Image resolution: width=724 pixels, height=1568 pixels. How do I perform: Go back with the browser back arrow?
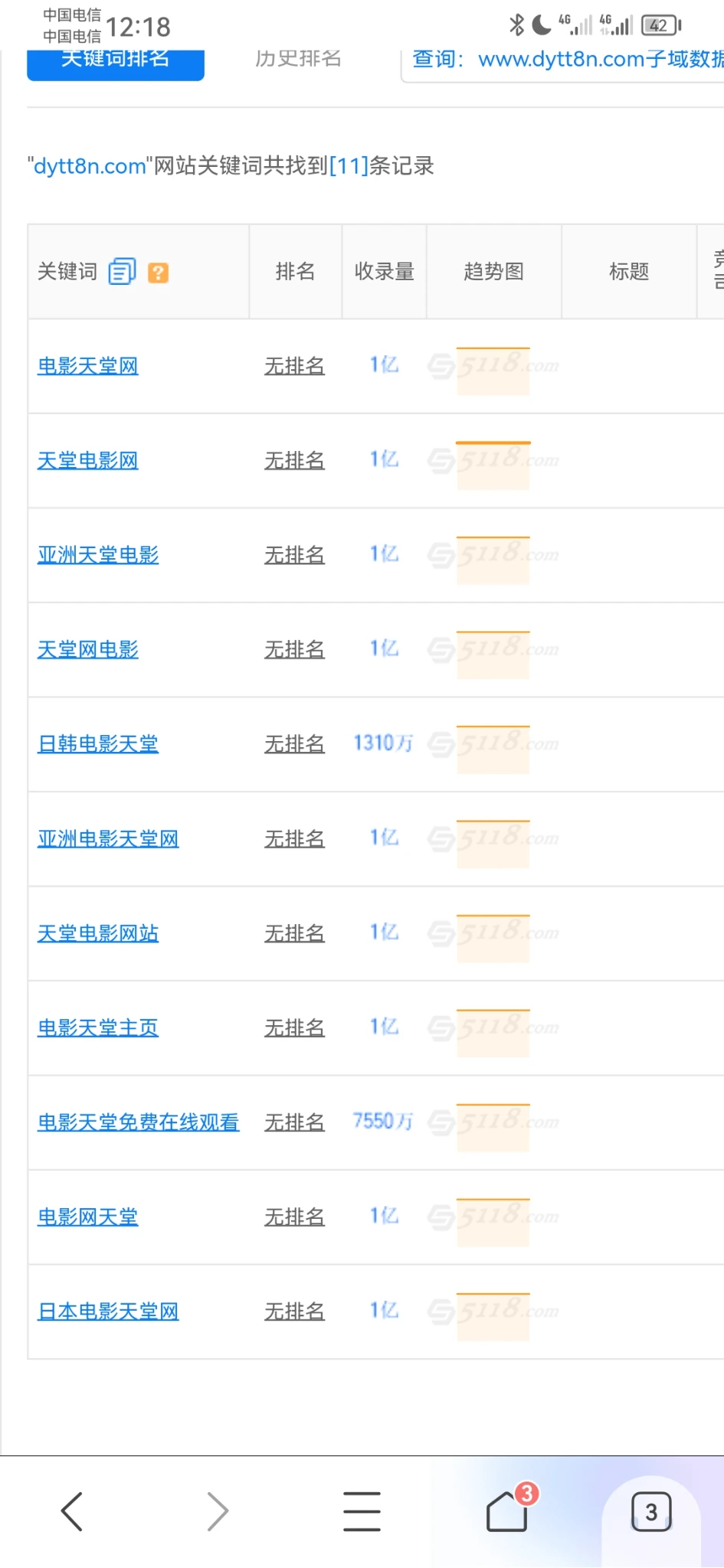pos(72,1511)
